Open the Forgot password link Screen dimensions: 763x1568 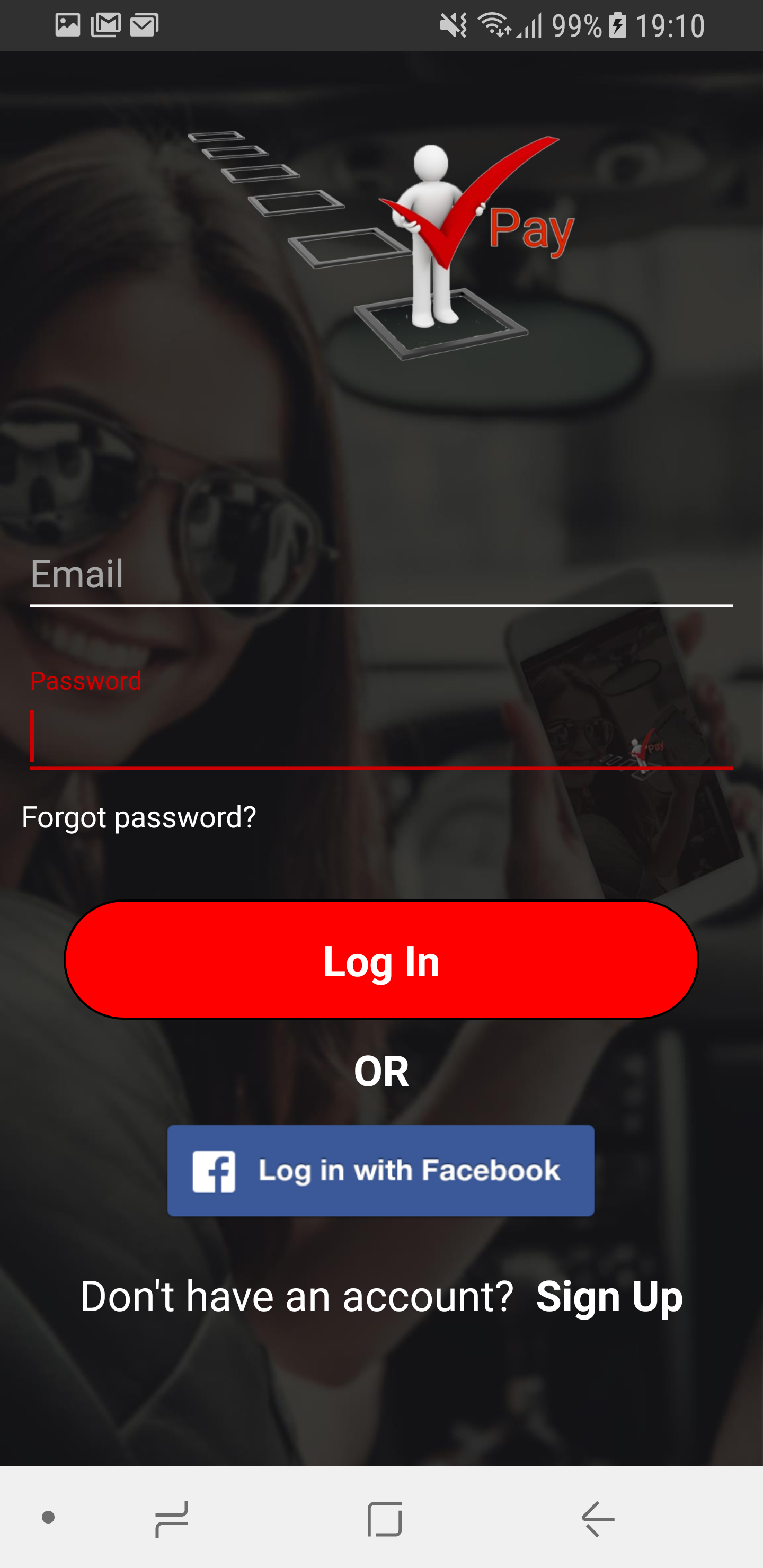point(139,817)
